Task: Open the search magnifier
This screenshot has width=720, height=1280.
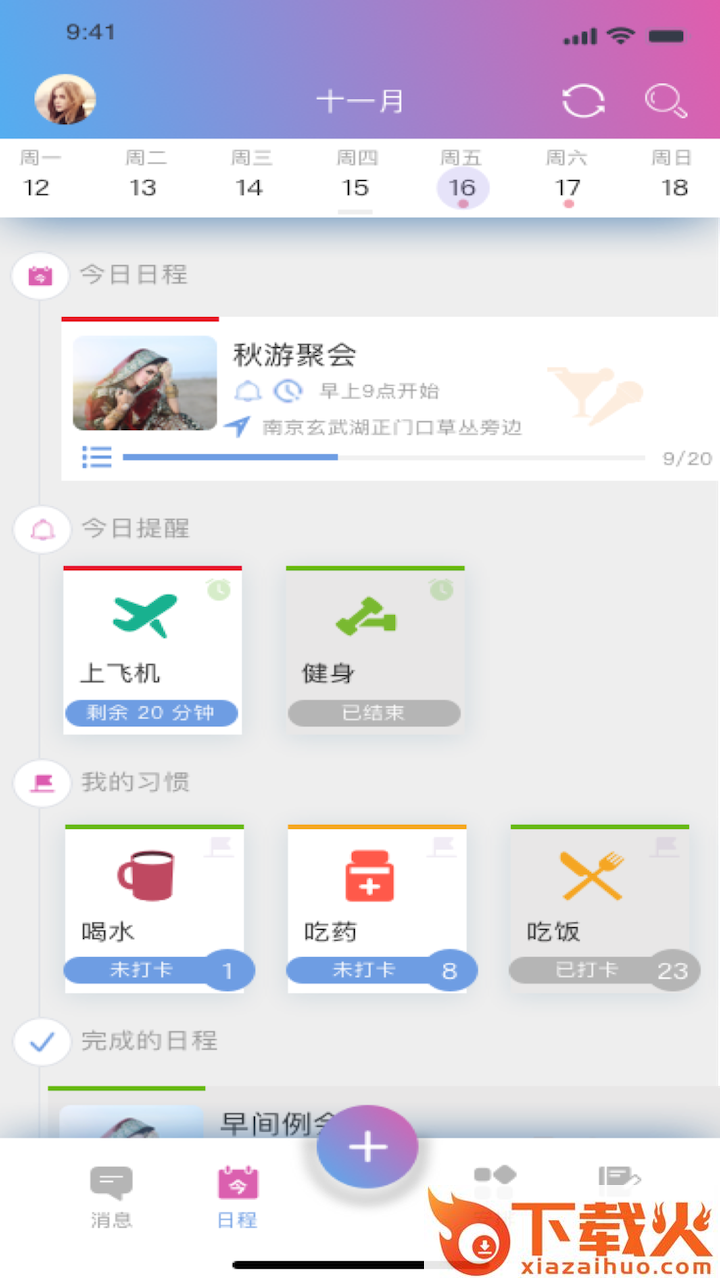Action: (665, 101)
